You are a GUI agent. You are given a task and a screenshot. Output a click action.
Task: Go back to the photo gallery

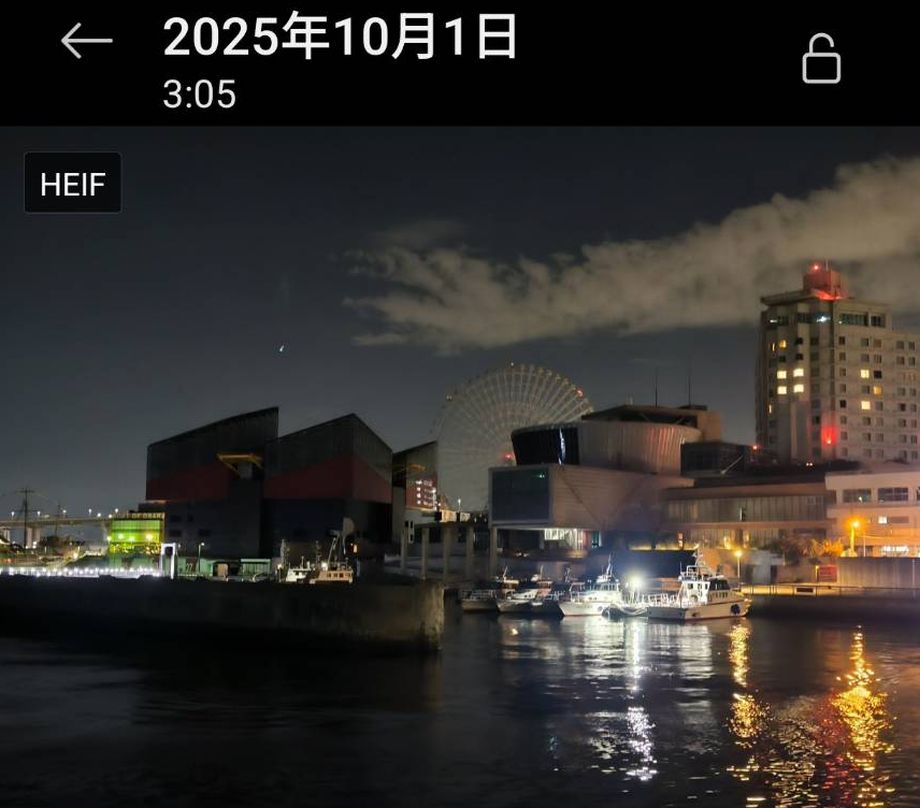click(x=86, y=41)
